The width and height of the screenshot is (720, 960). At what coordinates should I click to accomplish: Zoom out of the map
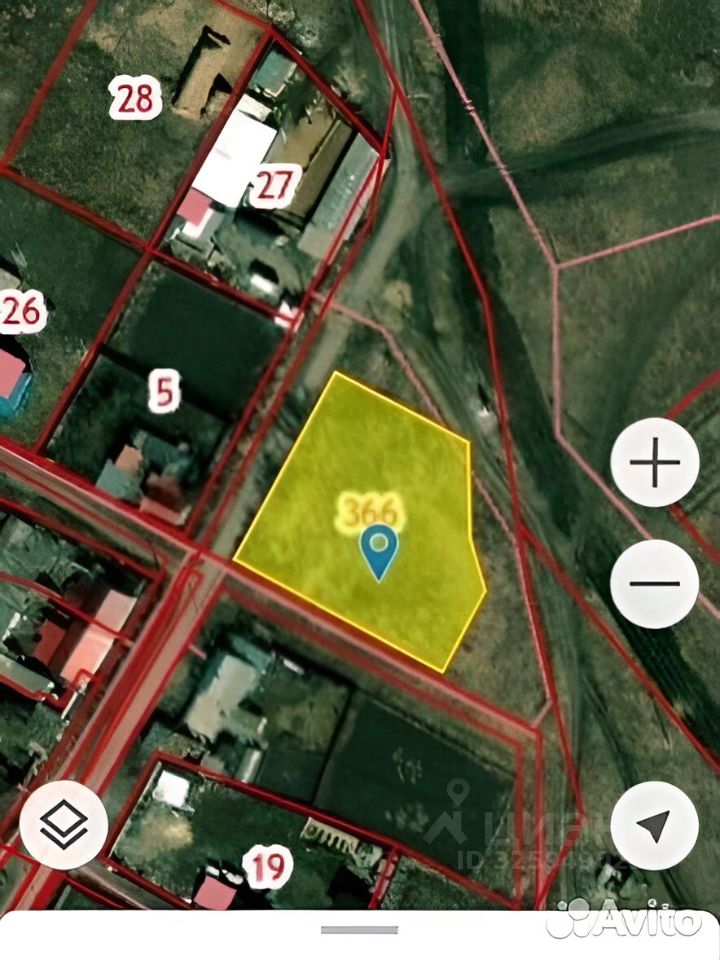pos(655,584)
